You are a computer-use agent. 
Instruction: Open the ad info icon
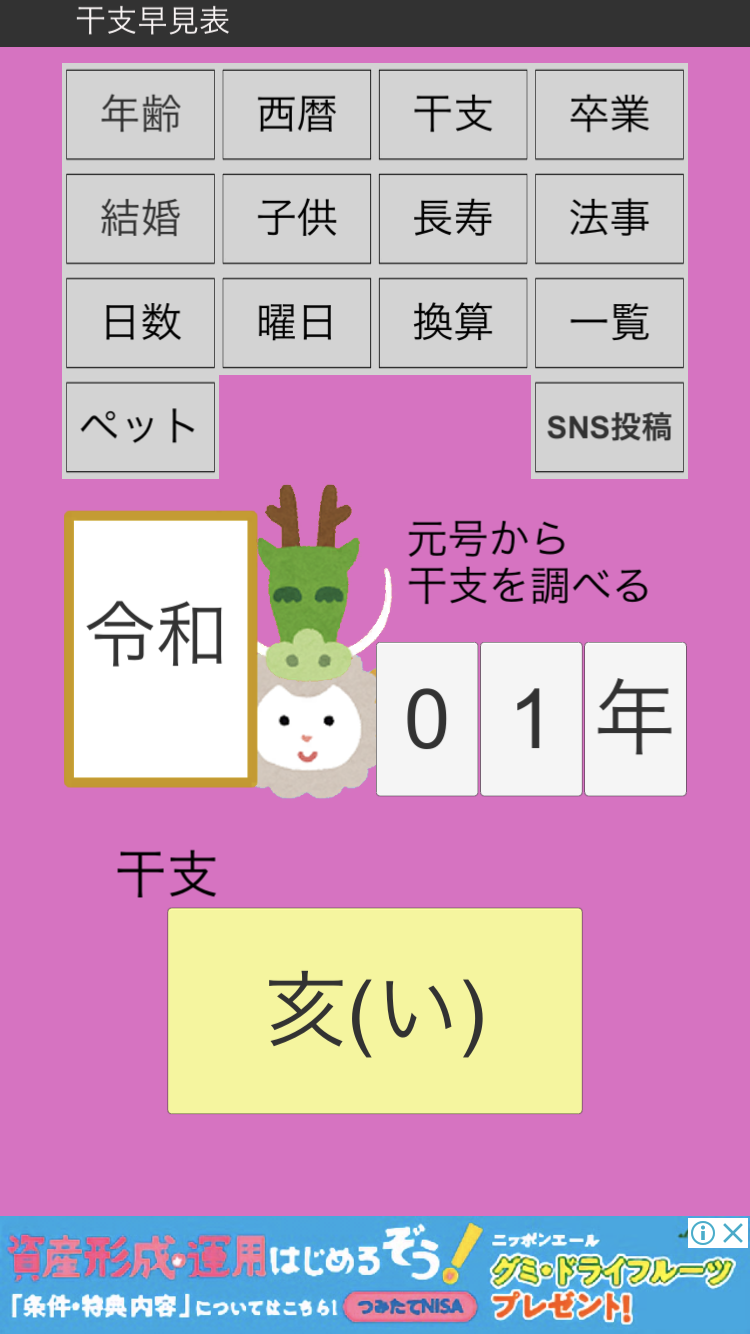point(703,1232)
